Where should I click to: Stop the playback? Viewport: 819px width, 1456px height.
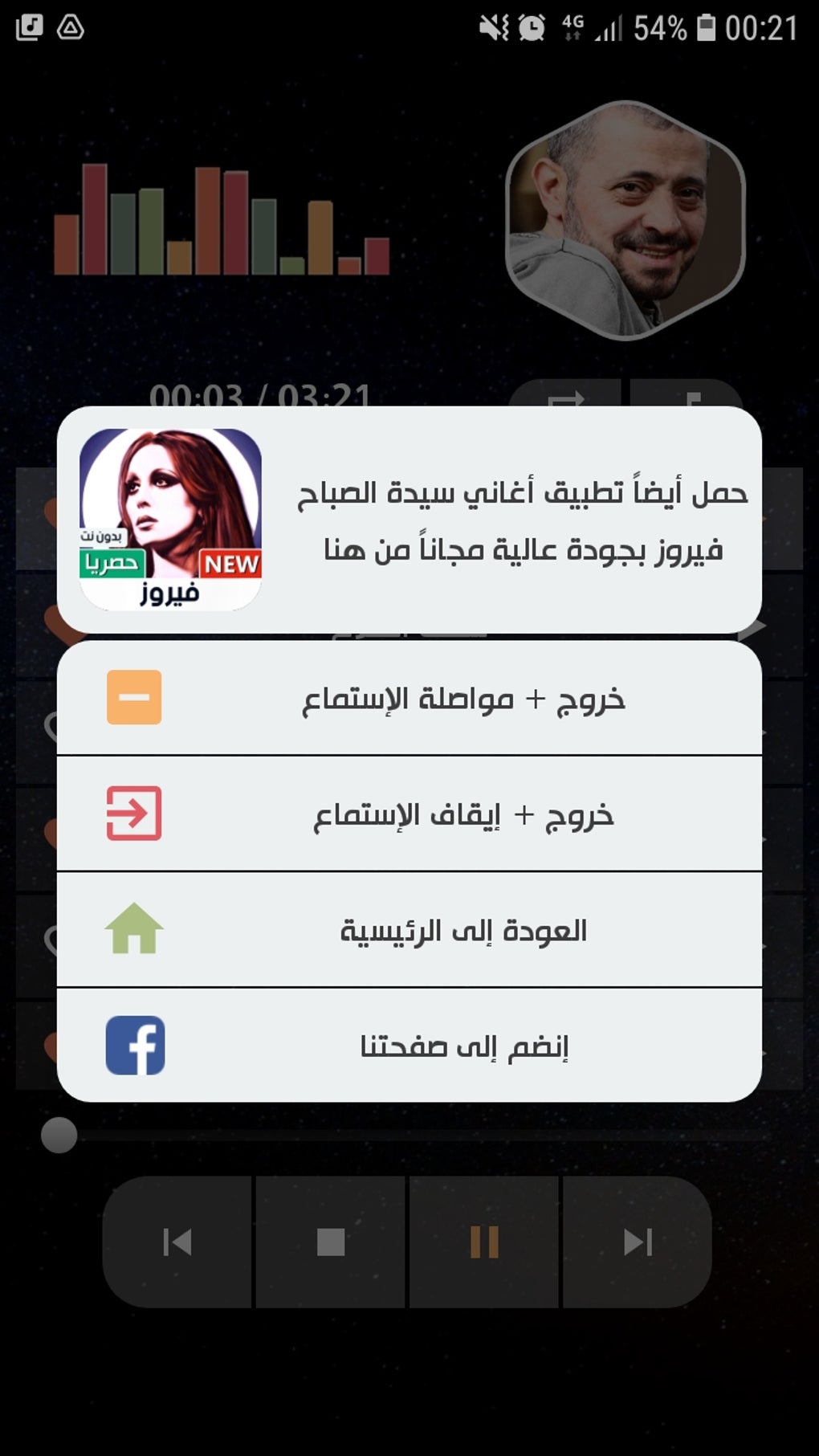(x=331, y=1242)
